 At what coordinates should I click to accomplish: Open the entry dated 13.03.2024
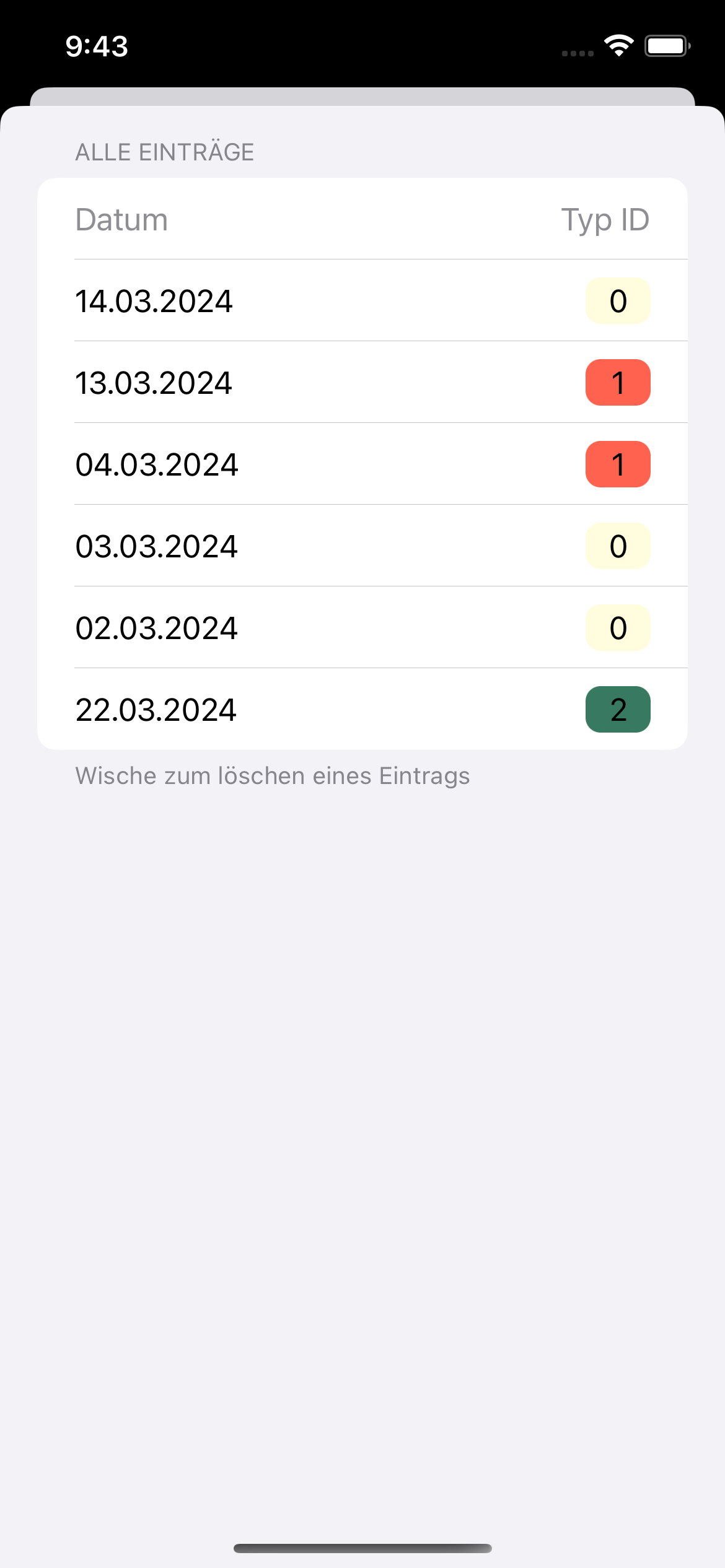tap(362, 383)
